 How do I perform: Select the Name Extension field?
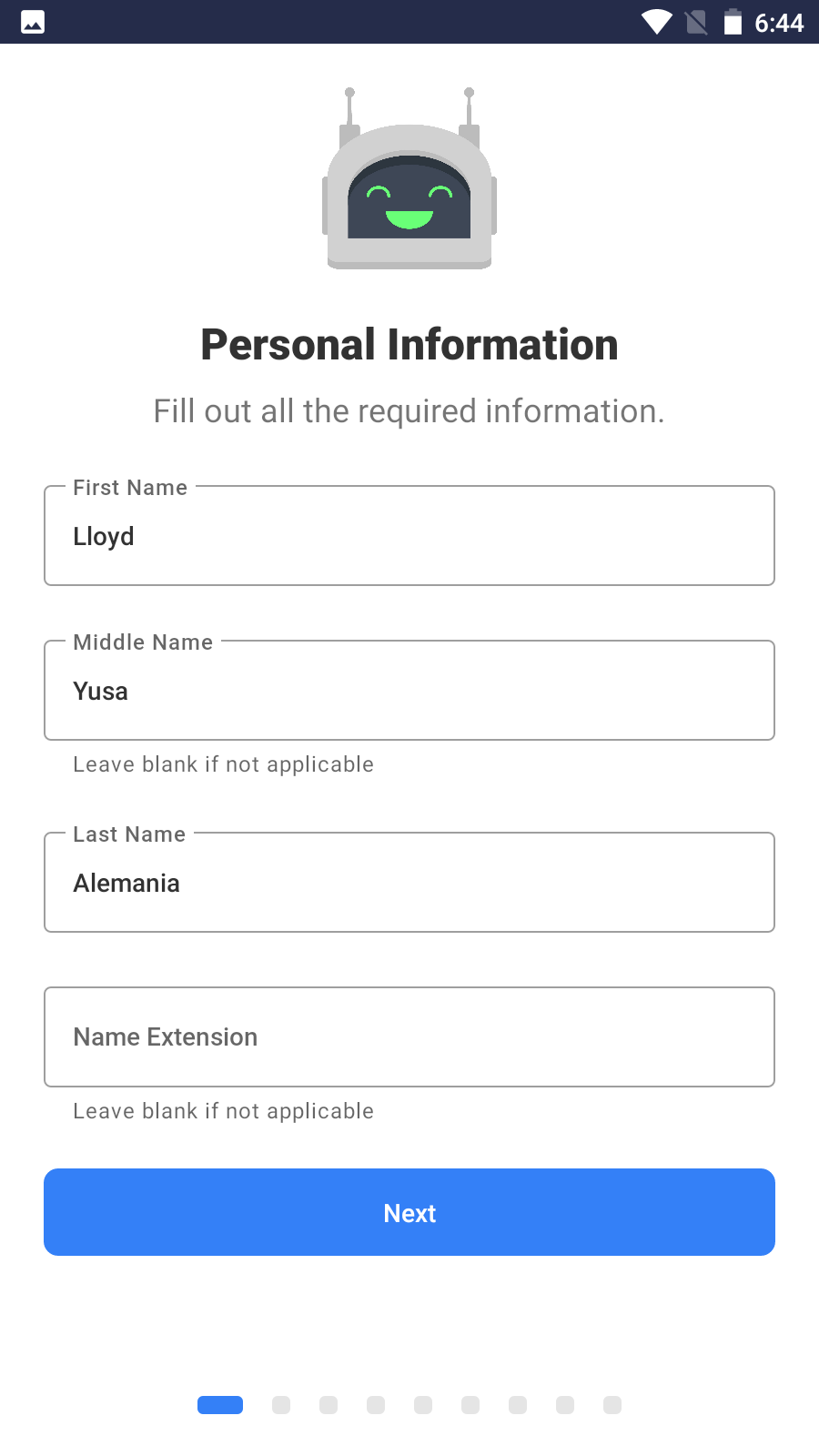coord(409,1036)
